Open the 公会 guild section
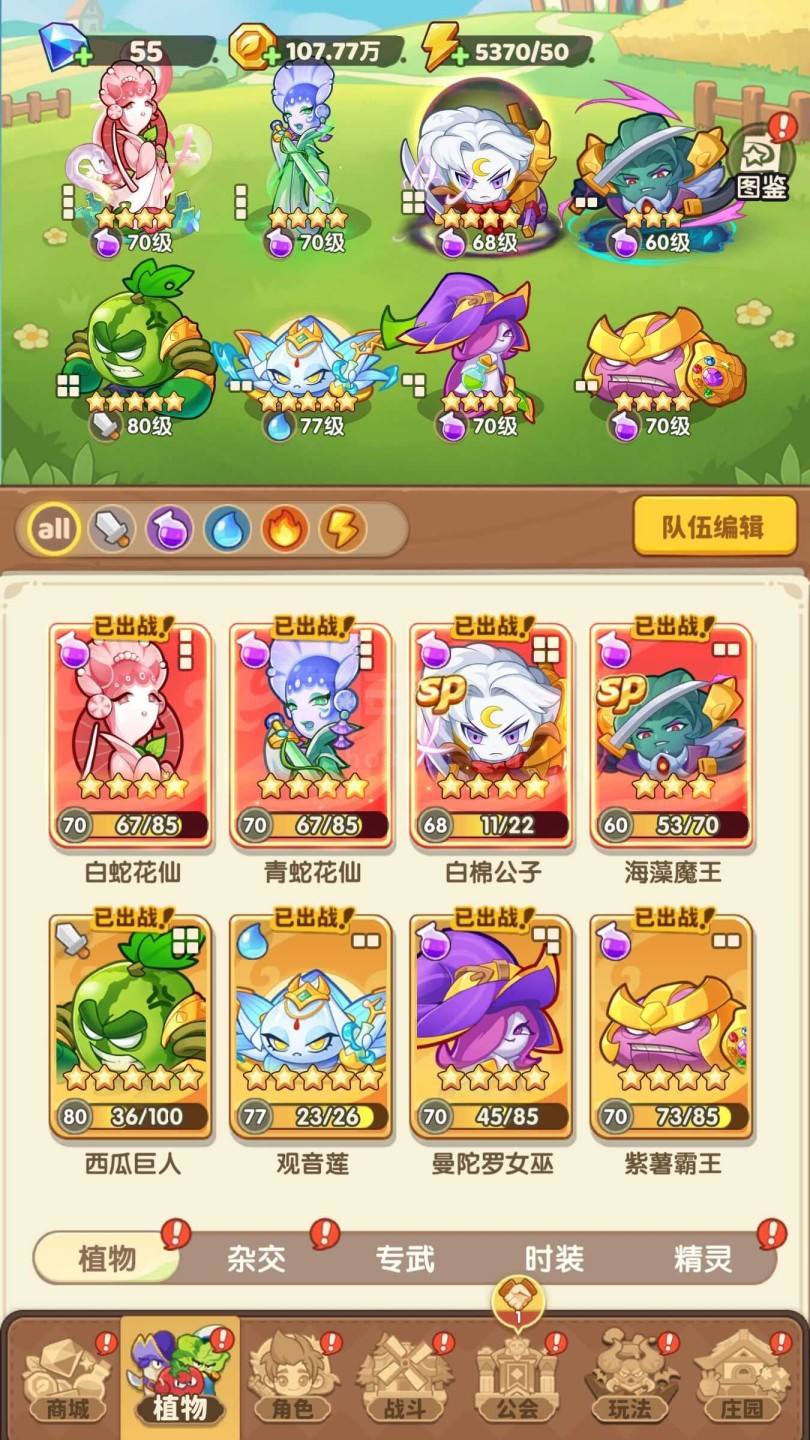 518,1377
